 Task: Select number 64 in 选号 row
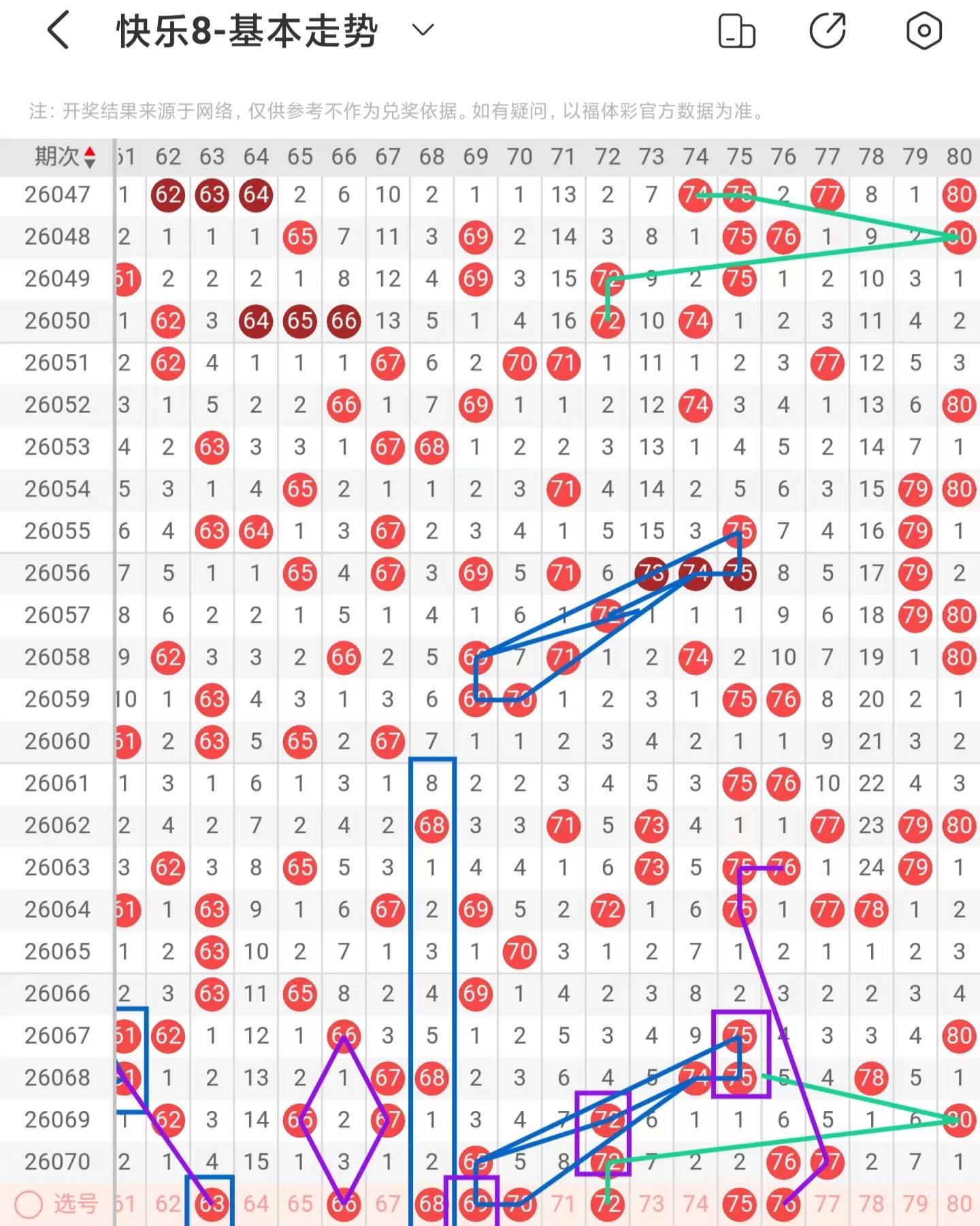click(256, 1204)
